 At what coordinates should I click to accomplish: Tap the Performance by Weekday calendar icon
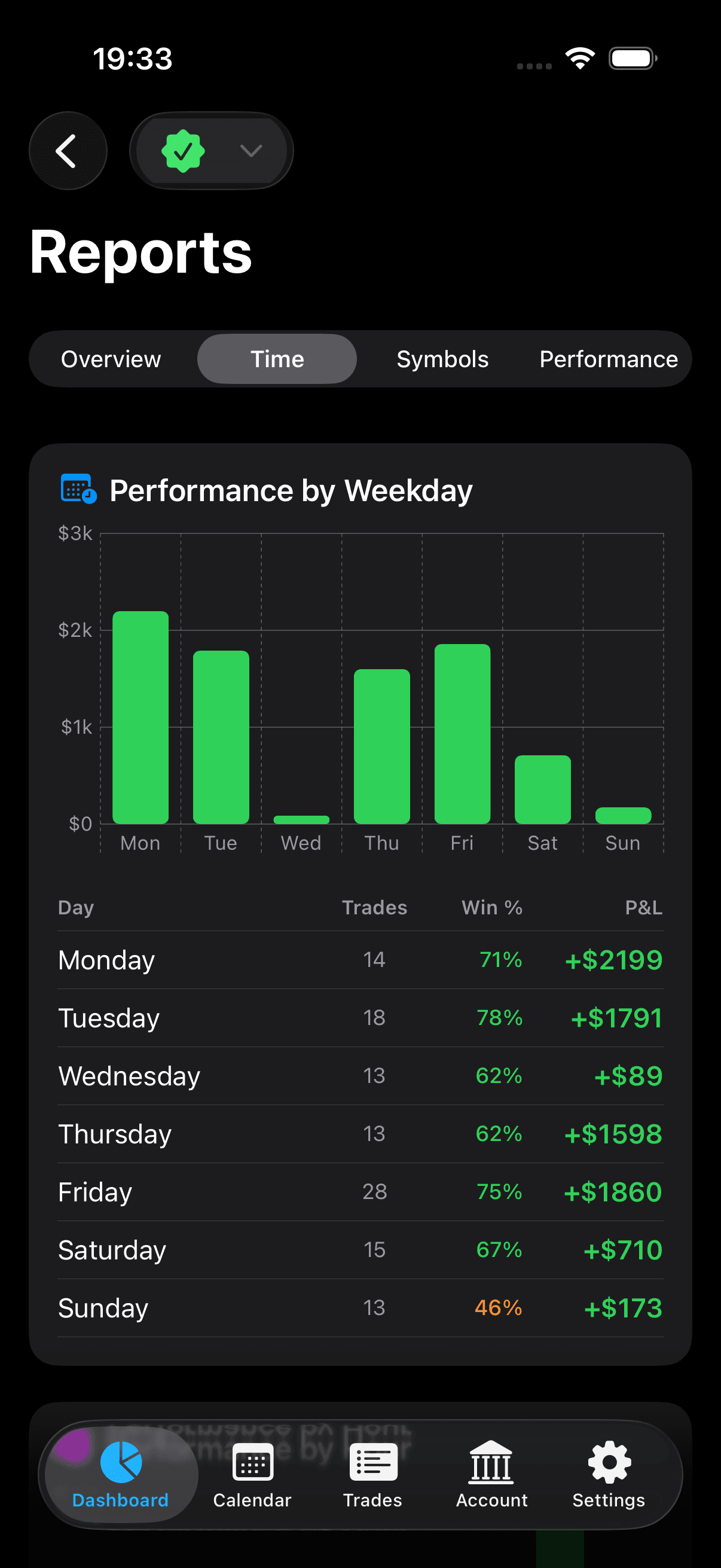77,489
